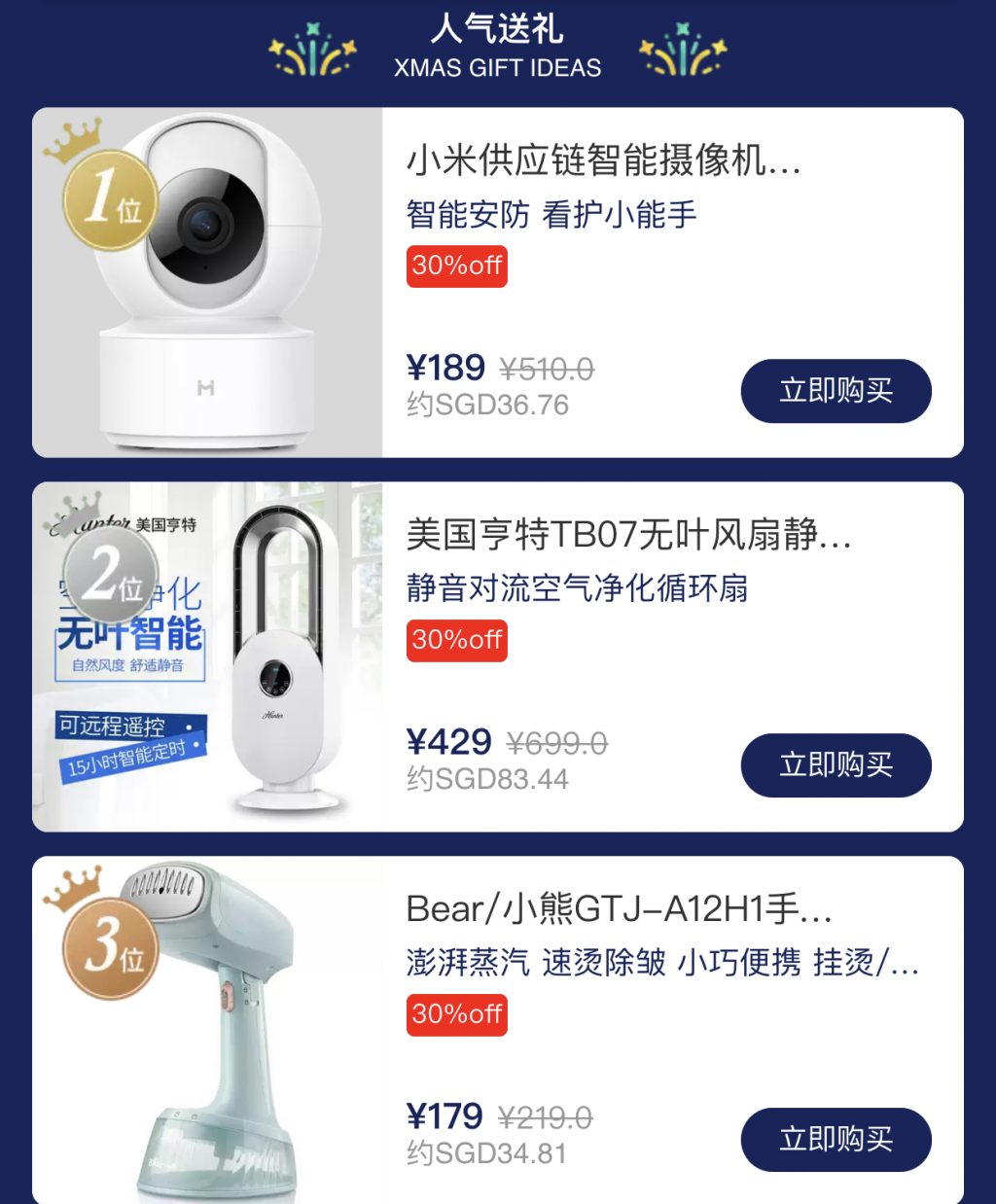Open the Bear handheld steamer product image
Screen dimensions: 996x1204
tap(208, 1031)
